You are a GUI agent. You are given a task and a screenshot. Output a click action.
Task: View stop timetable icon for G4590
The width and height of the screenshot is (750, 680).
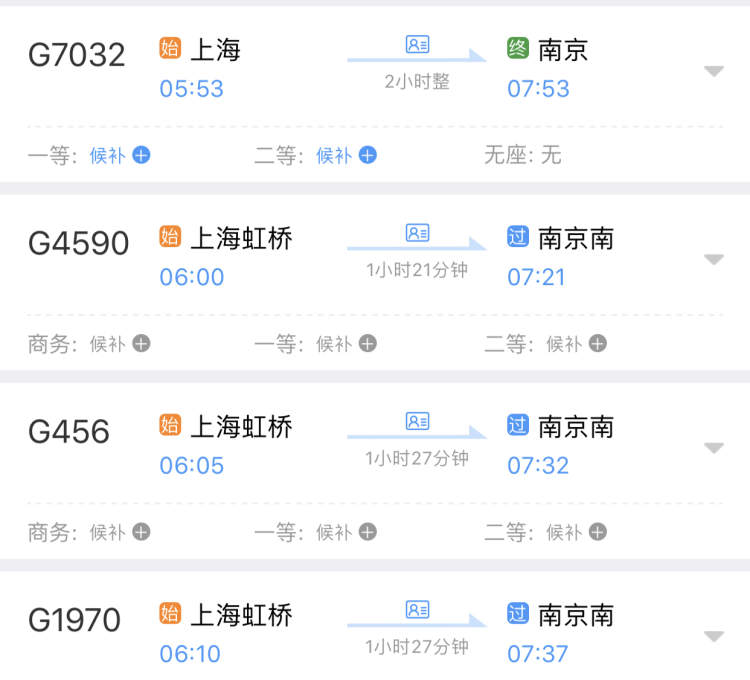(x=417, y=233)
